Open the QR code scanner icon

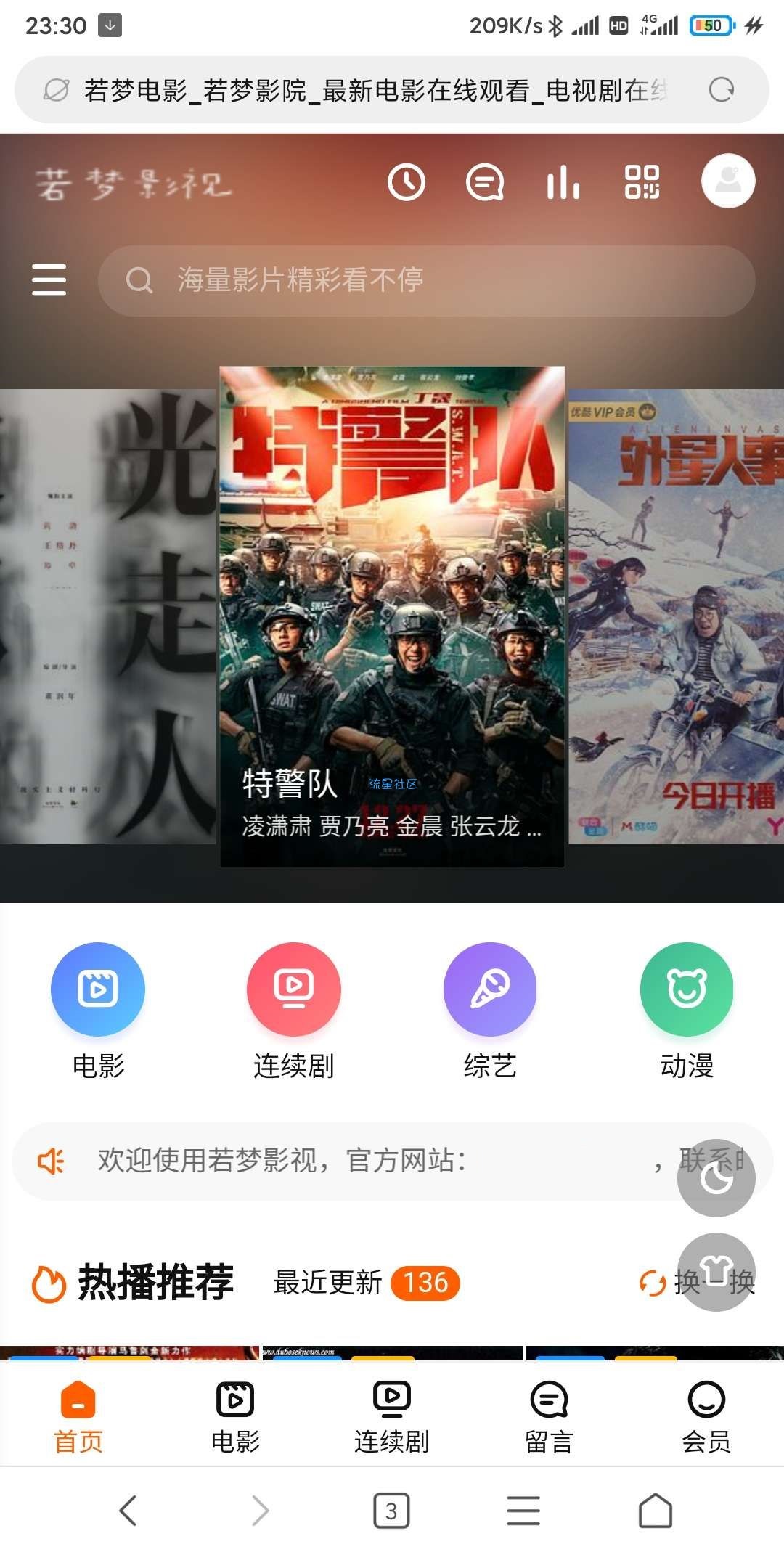[x=642, y=181]
